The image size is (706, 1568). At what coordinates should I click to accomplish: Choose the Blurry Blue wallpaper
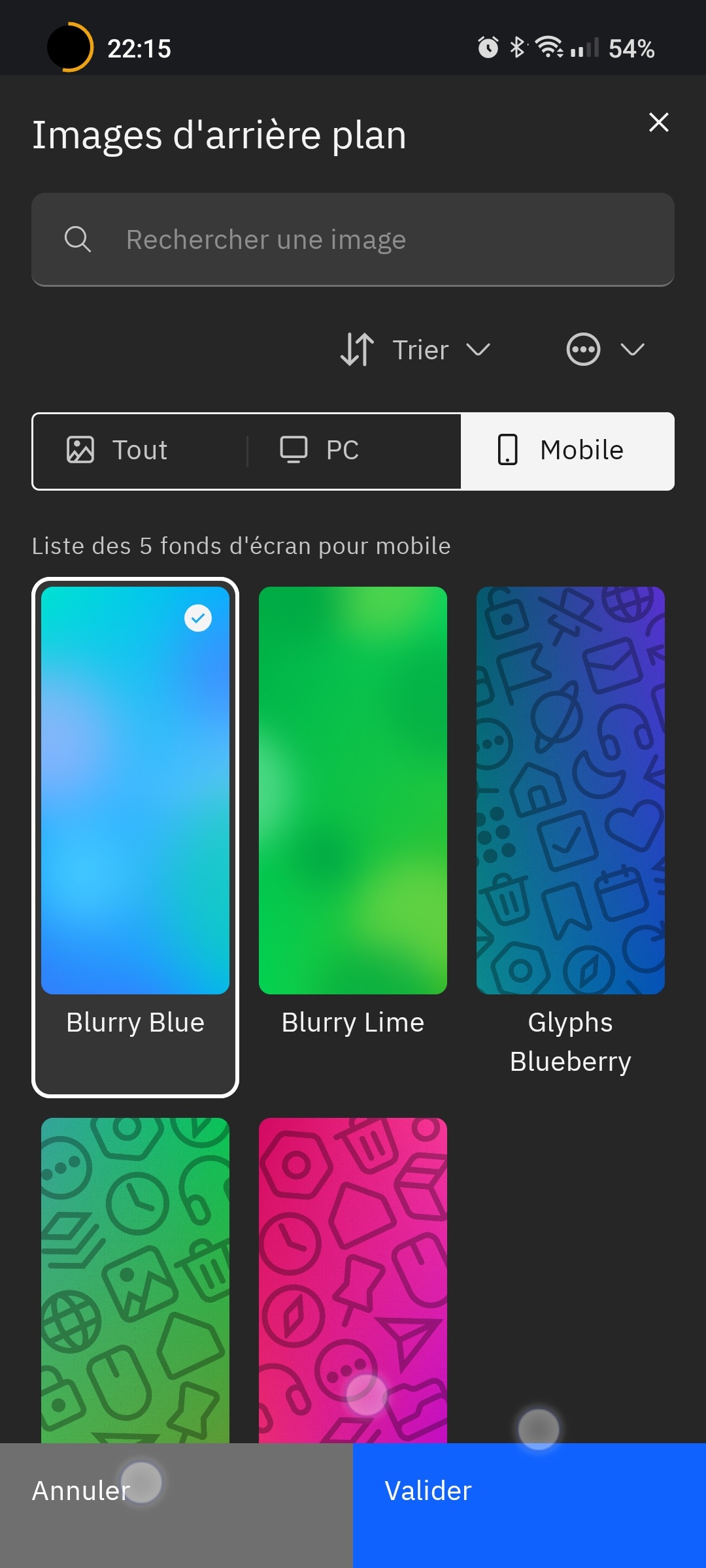(135, 791)
